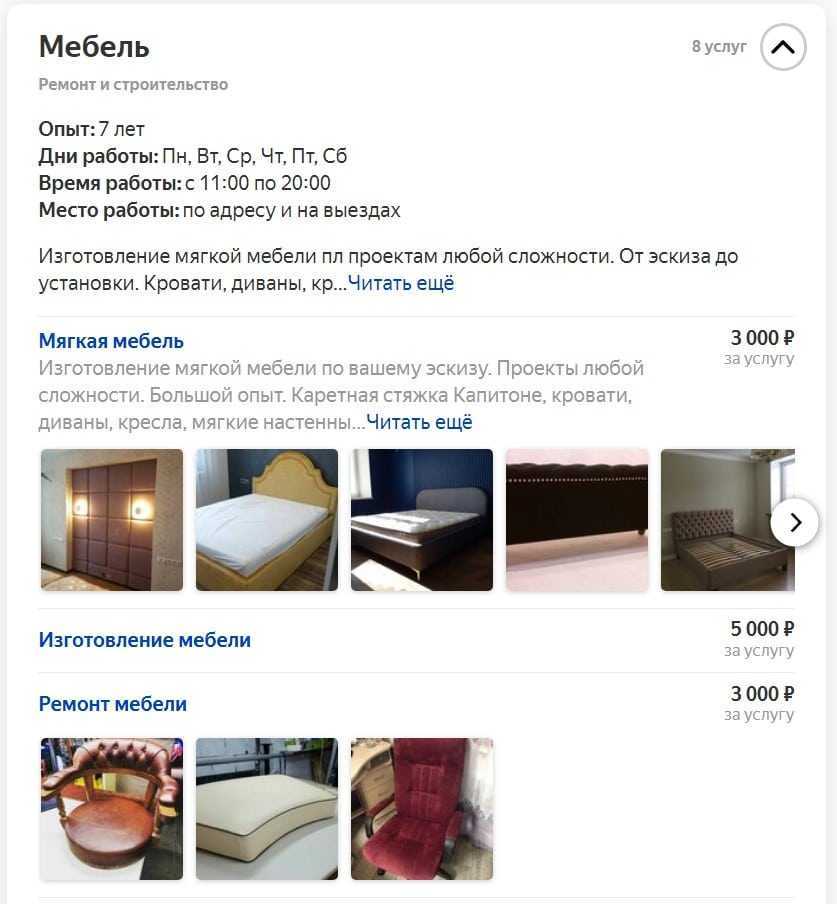Expand the profile description with Читать ещё
The image size is (837, 904).
pos(401,283)
